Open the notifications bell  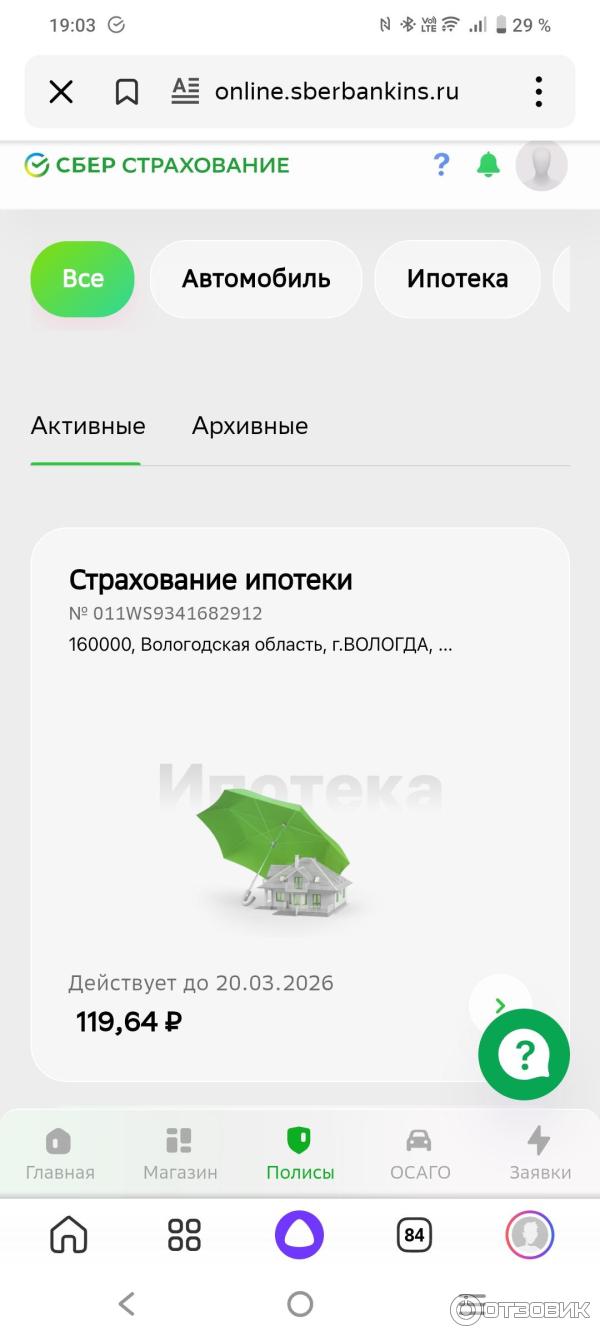(488, 165)
